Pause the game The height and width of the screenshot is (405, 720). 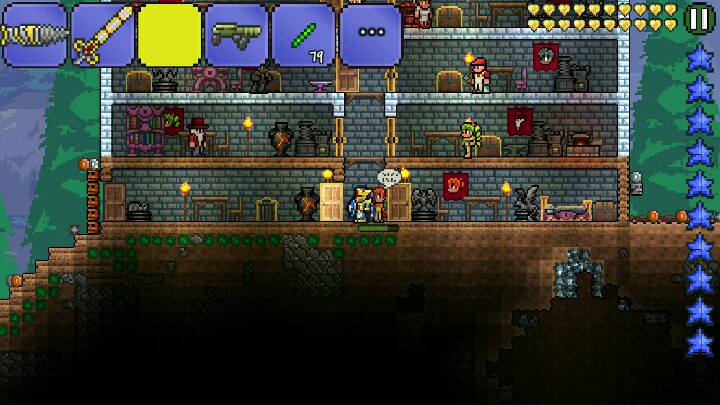click(x=699, y=19)
